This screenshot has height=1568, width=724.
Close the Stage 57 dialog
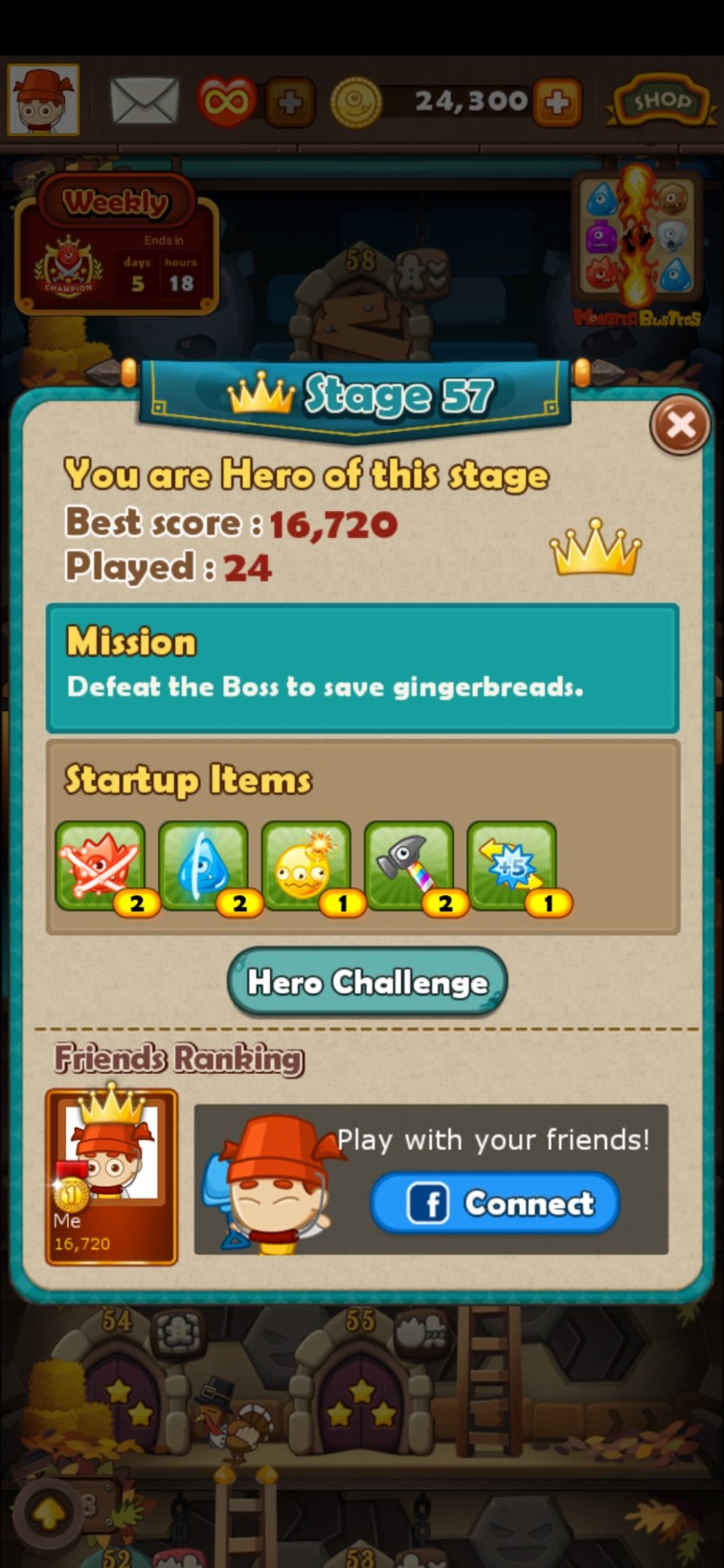680,425
